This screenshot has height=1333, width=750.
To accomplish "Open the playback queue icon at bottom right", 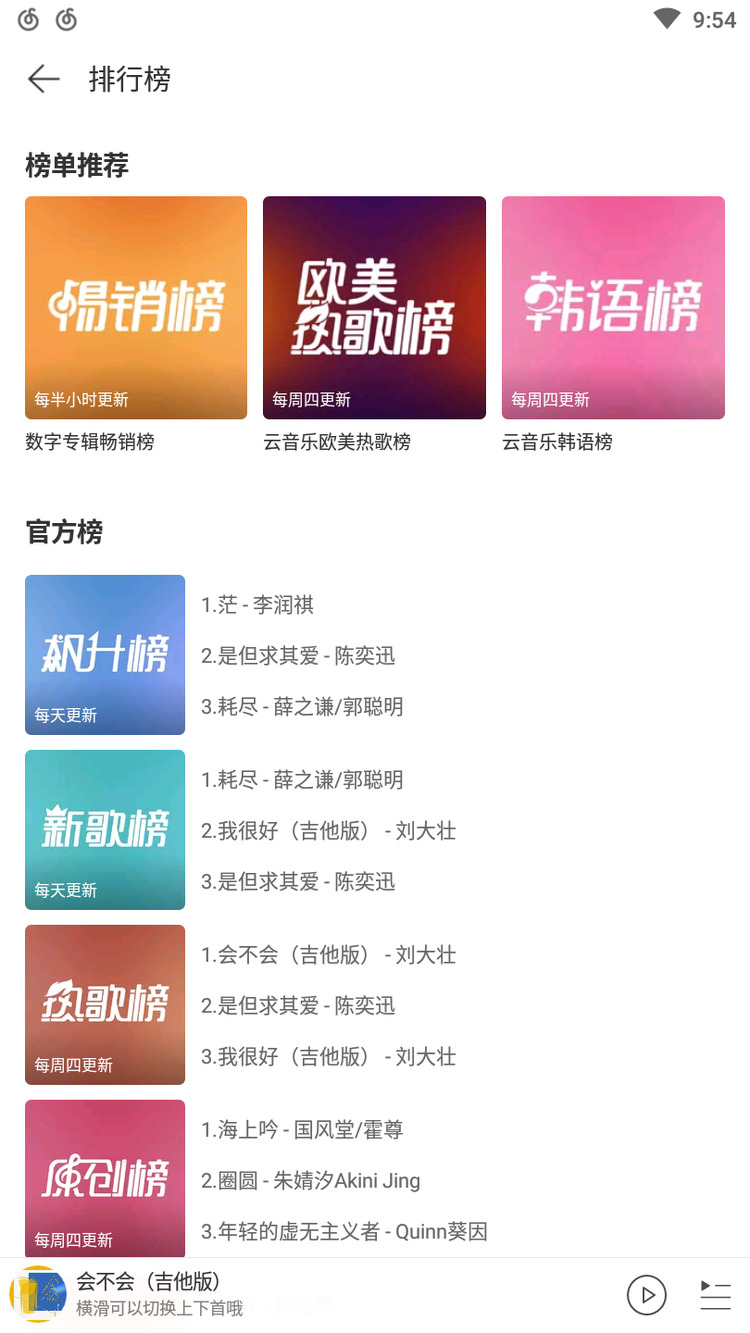I will click(x=714, y=1294).
